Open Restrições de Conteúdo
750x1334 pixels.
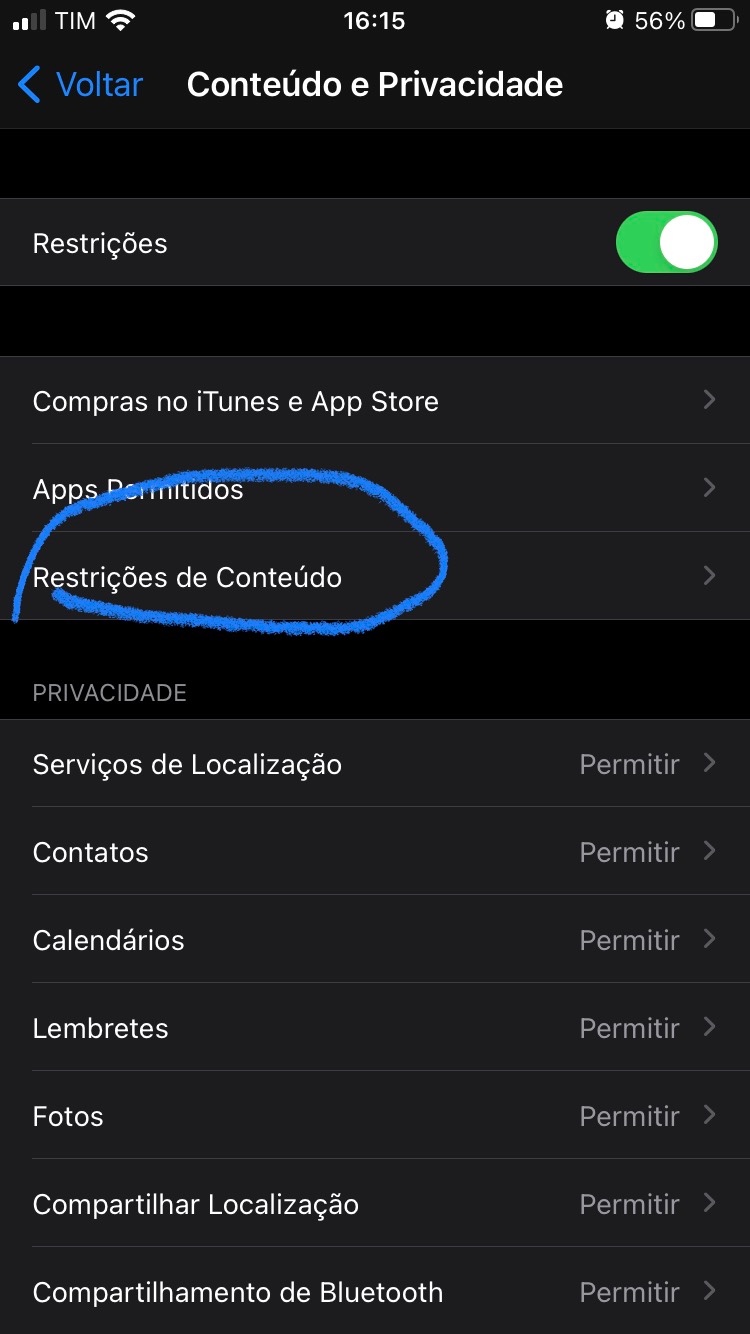pos(375,577)
